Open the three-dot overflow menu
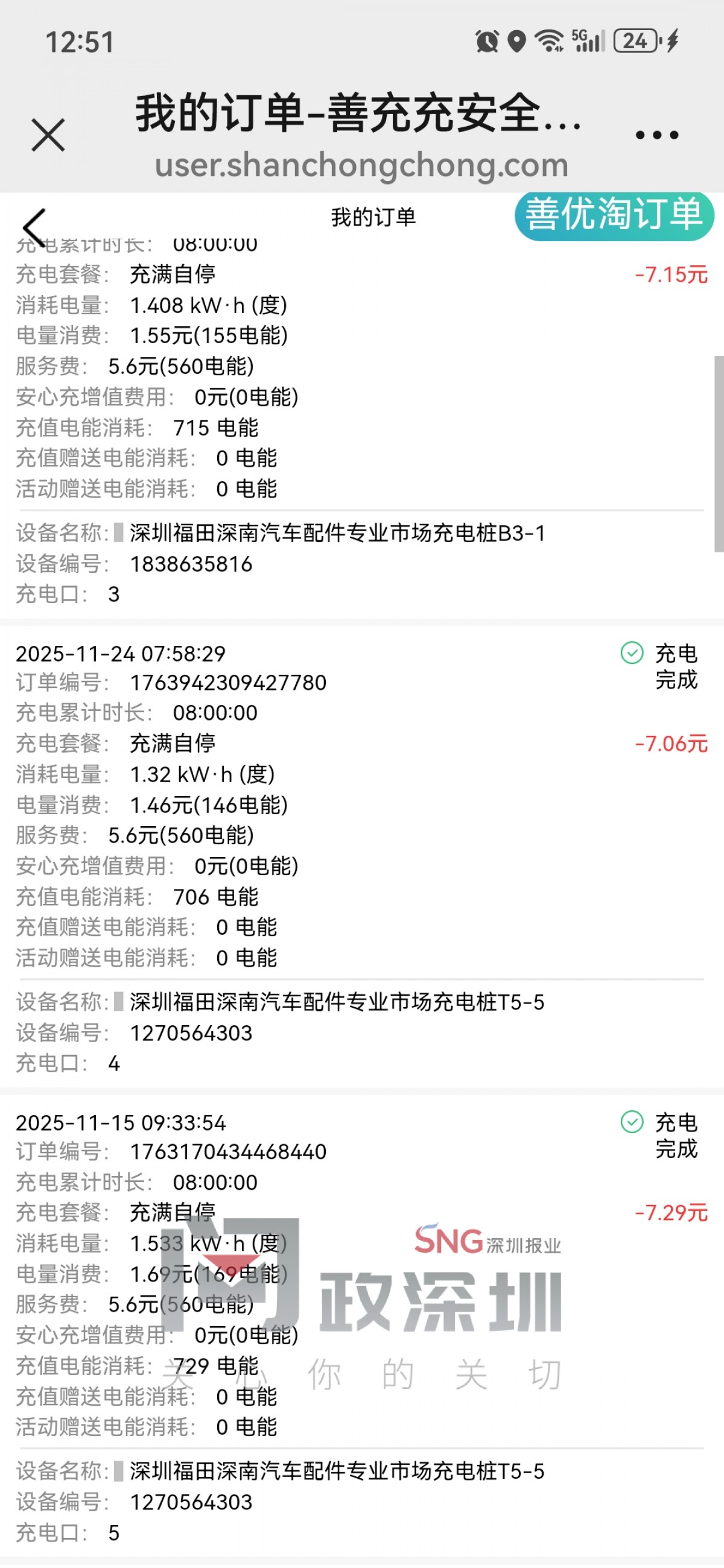Image resolution: width=724 pixels, height=1568 pixels. point(656,135)
